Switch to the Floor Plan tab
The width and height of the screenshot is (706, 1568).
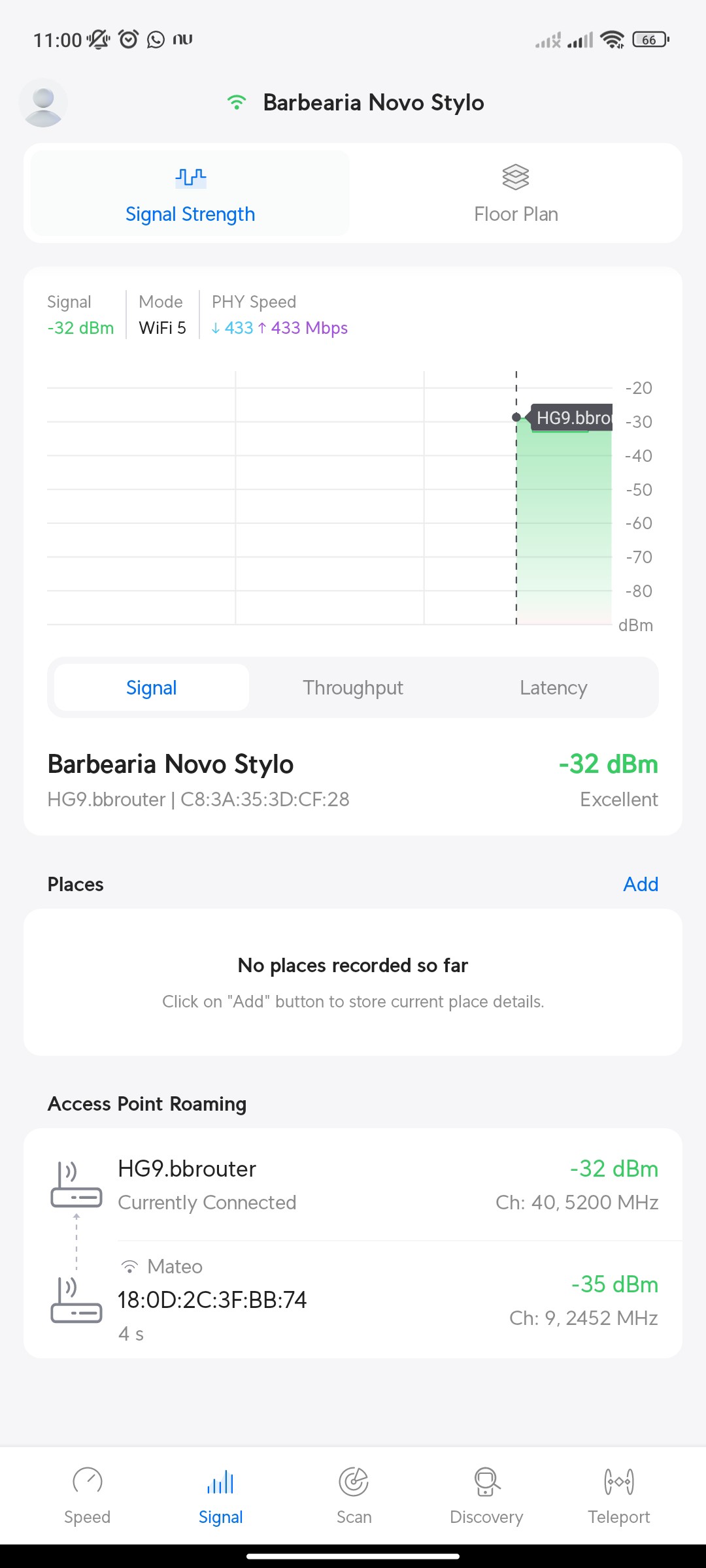click(516, 194)
